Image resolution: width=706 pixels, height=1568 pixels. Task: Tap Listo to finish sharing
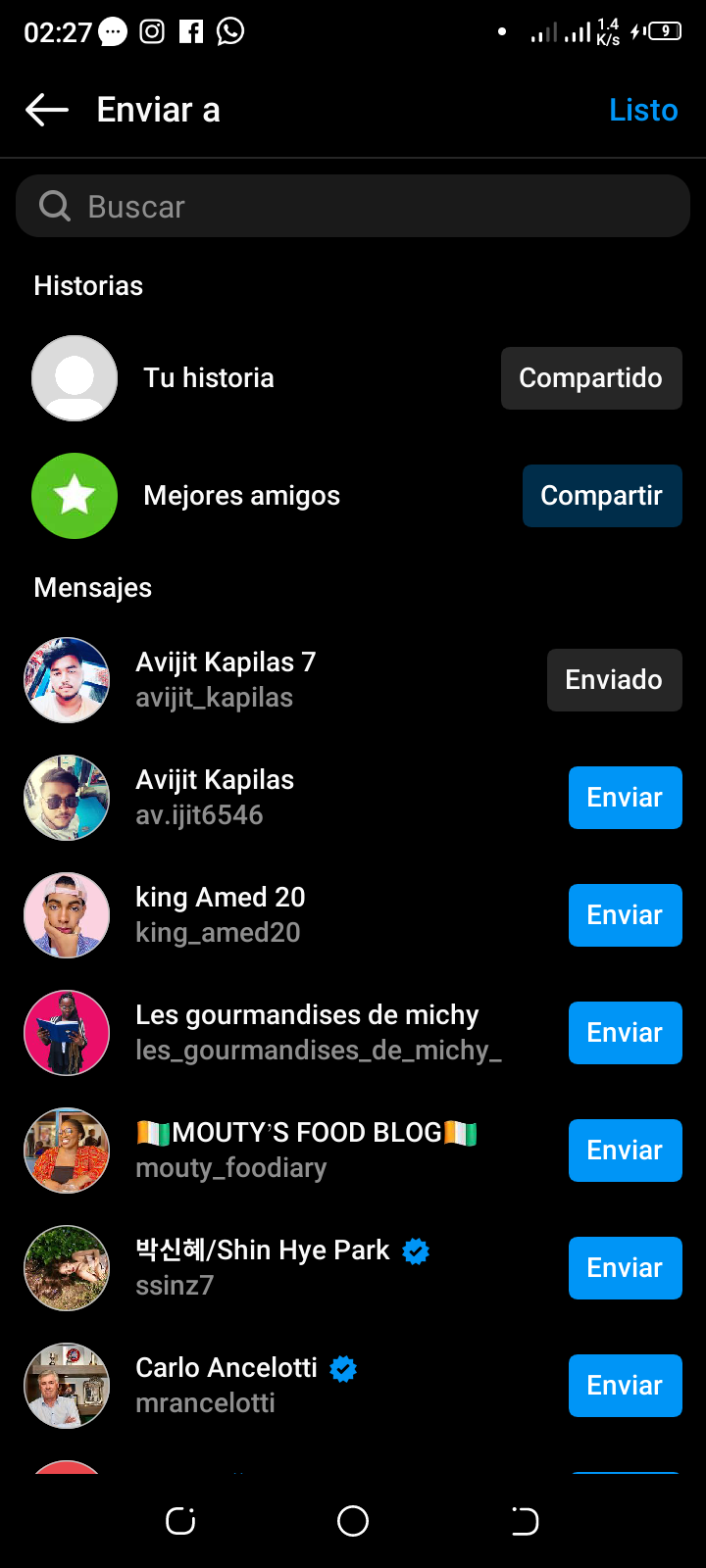coord(643,110)
